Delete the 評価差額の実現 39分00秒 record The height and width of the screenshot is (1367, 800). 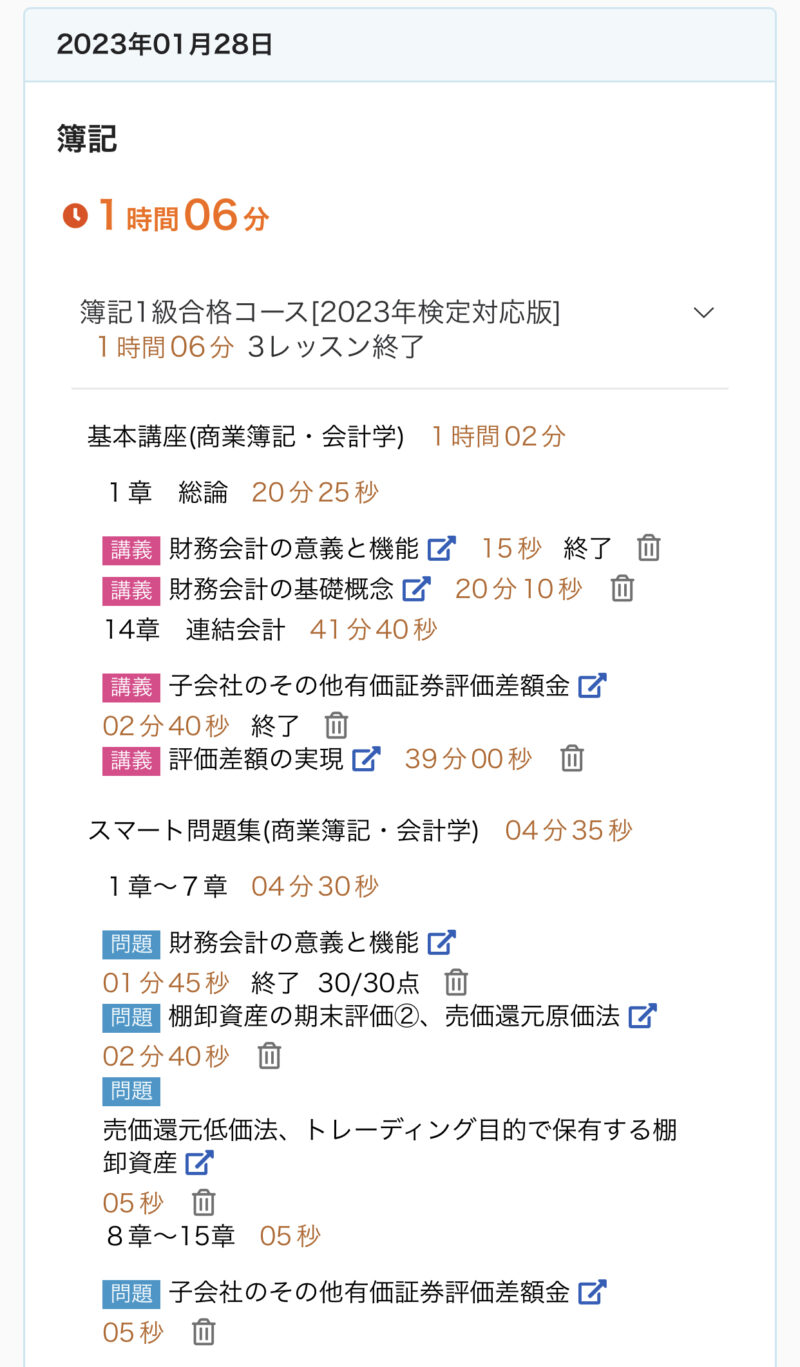571,759
